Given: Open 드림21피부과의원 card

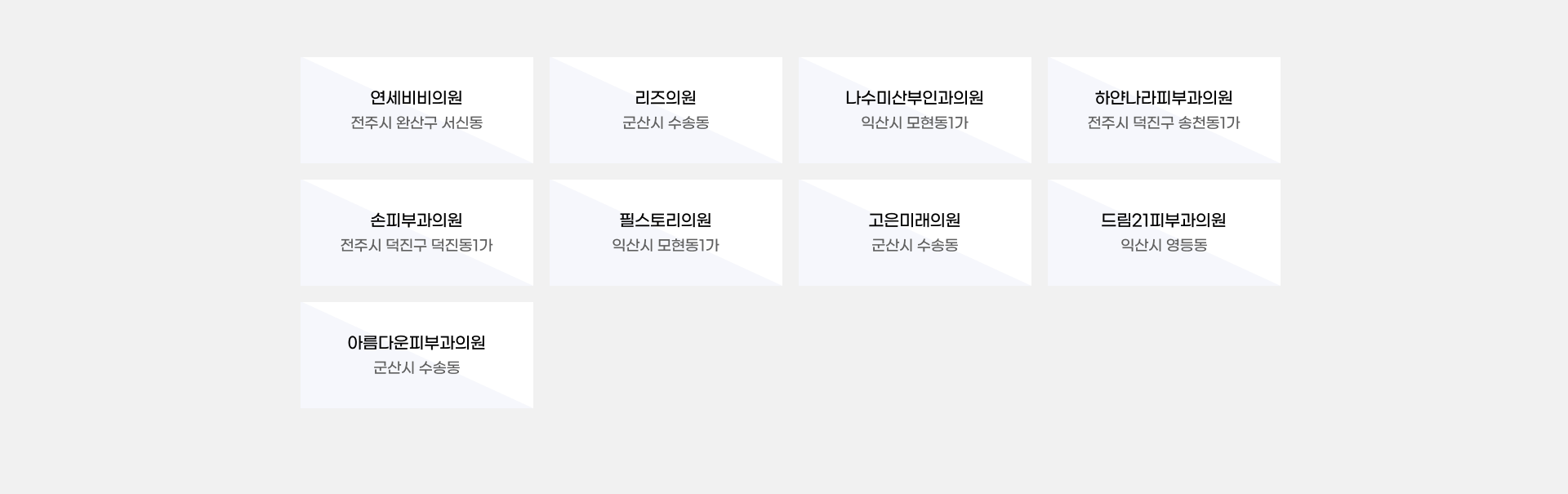Looking at the screenshot, I should 1164,232.
